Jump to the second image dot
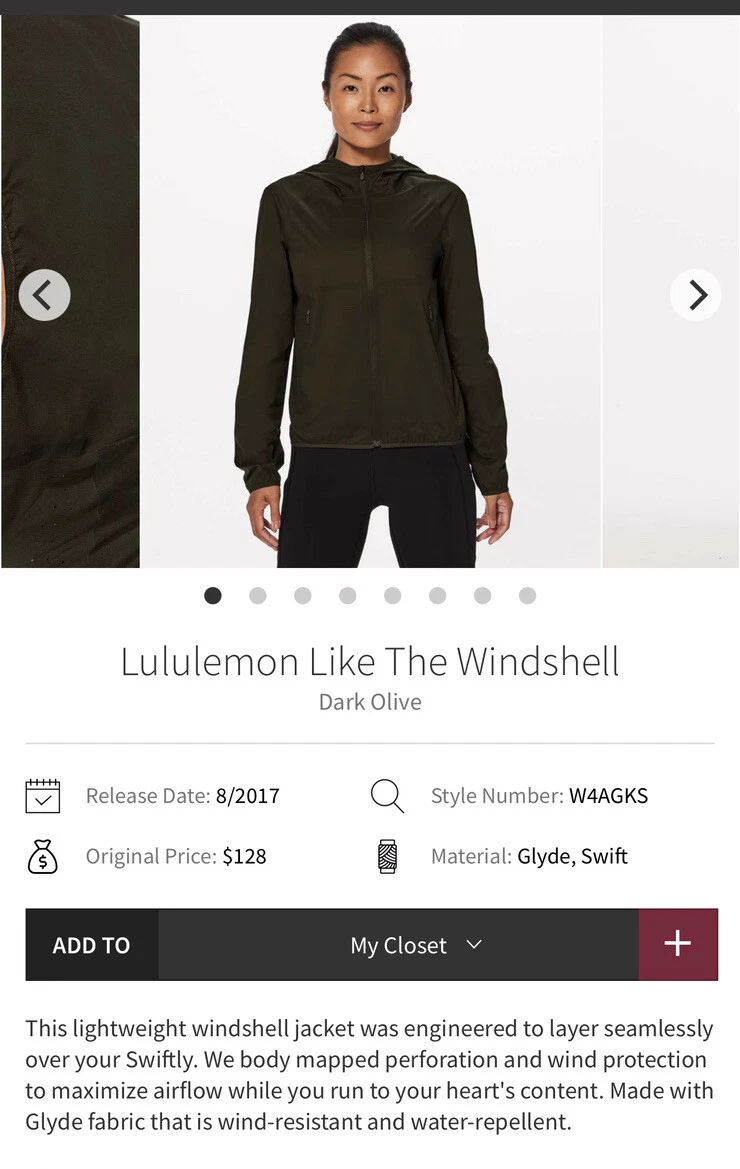The height and width of the screenshot is (1169, 740). click(x=257, y=596)
